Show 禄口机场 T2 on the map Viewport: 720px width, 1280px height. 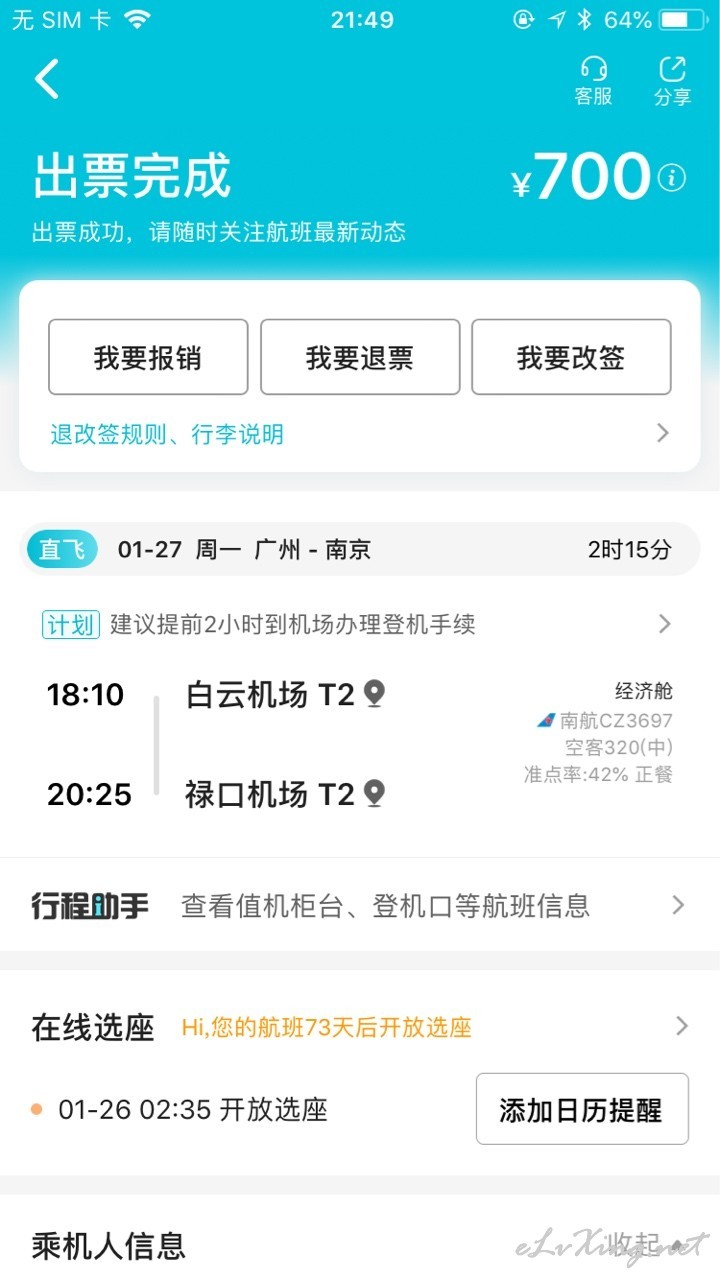374,794
